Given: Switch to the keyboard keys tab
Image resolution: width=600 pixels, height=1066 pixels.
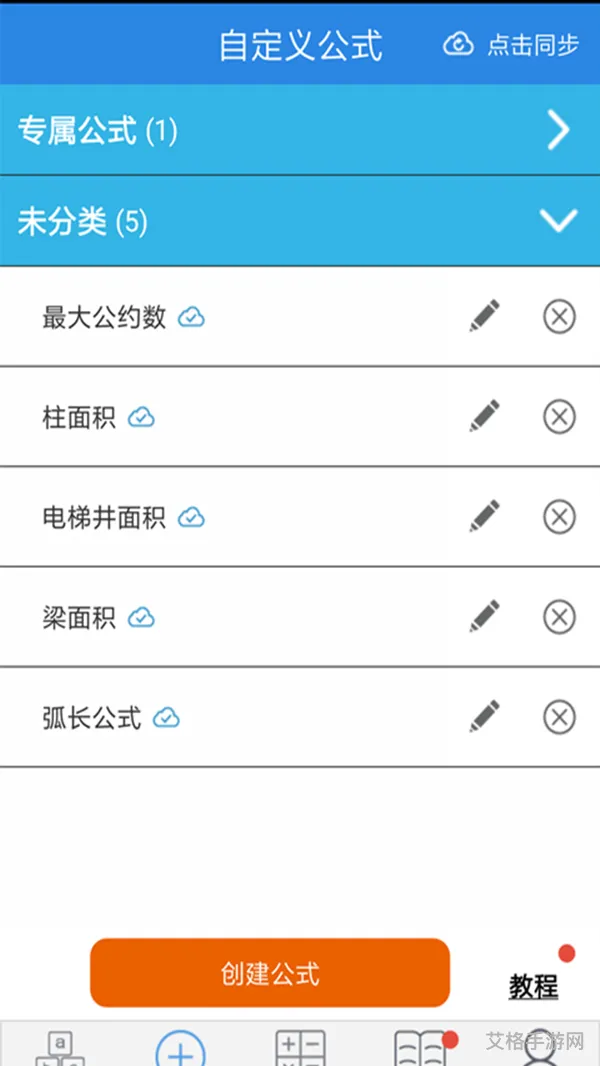Looking at the screenshot, I should pos(60,1048).
